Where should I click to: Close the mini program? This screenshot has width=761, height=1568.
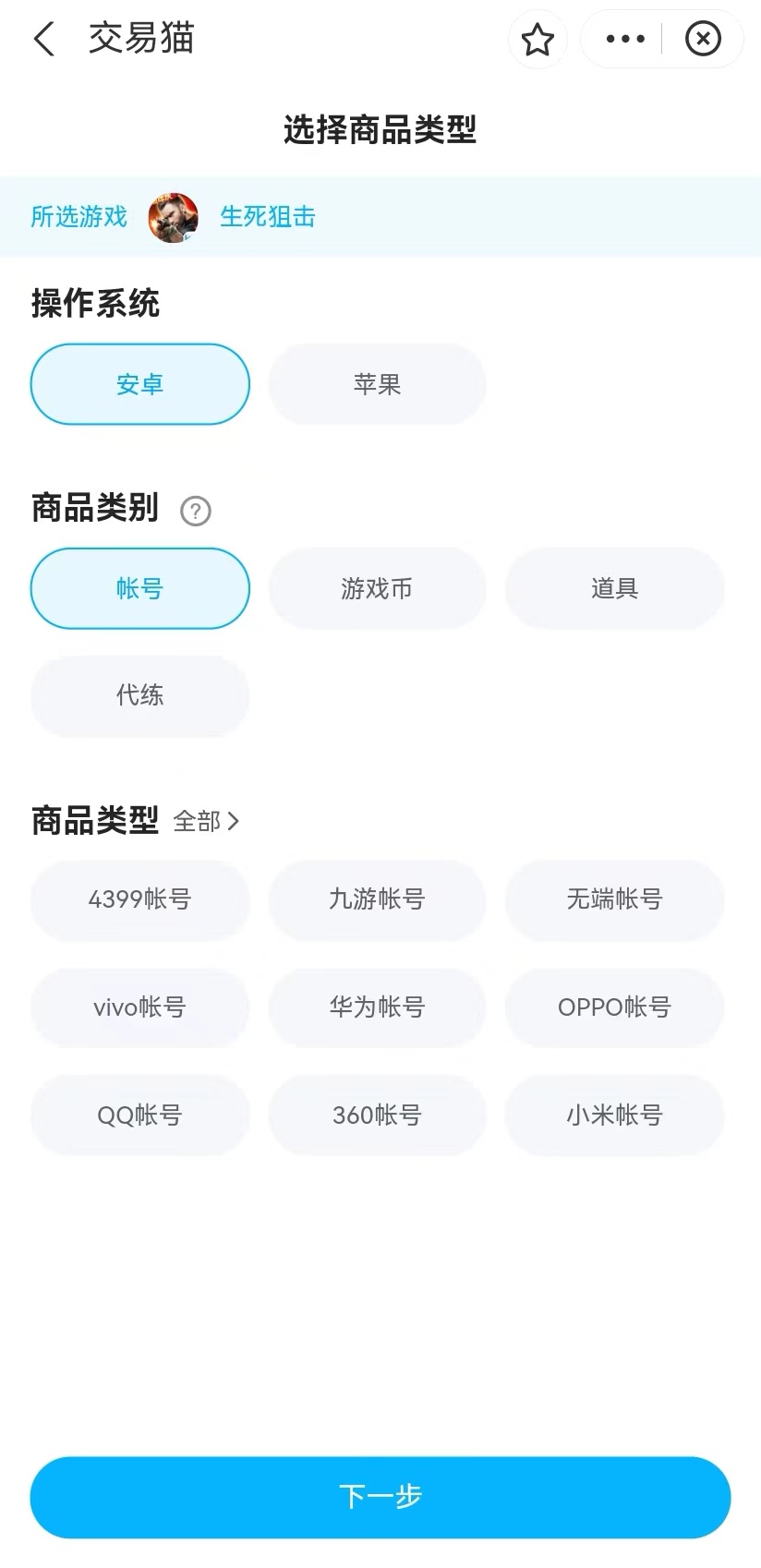pos(703,40)
